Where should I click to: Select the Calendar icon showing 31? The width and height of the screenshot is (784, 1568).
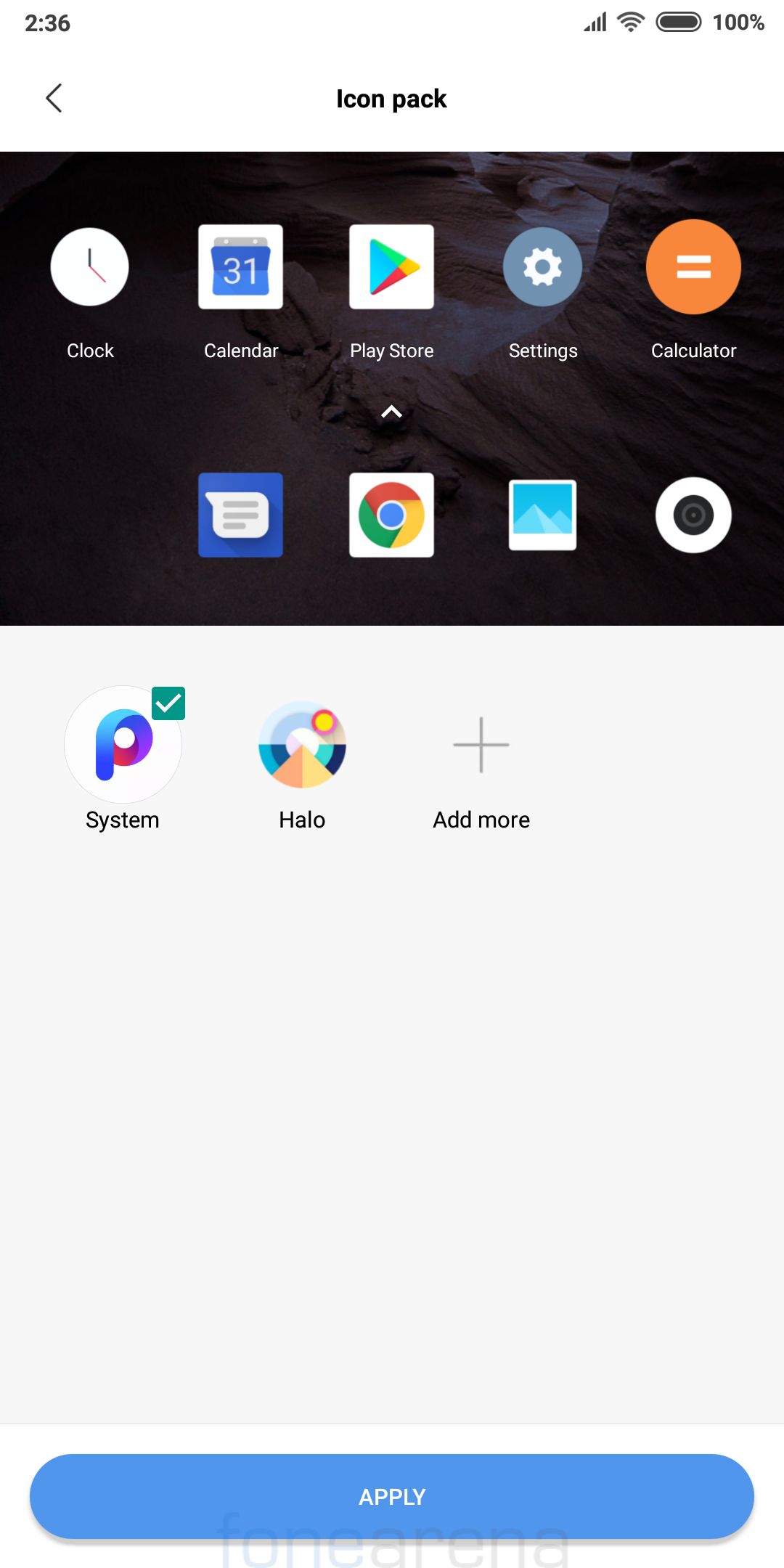coord(240,266)
